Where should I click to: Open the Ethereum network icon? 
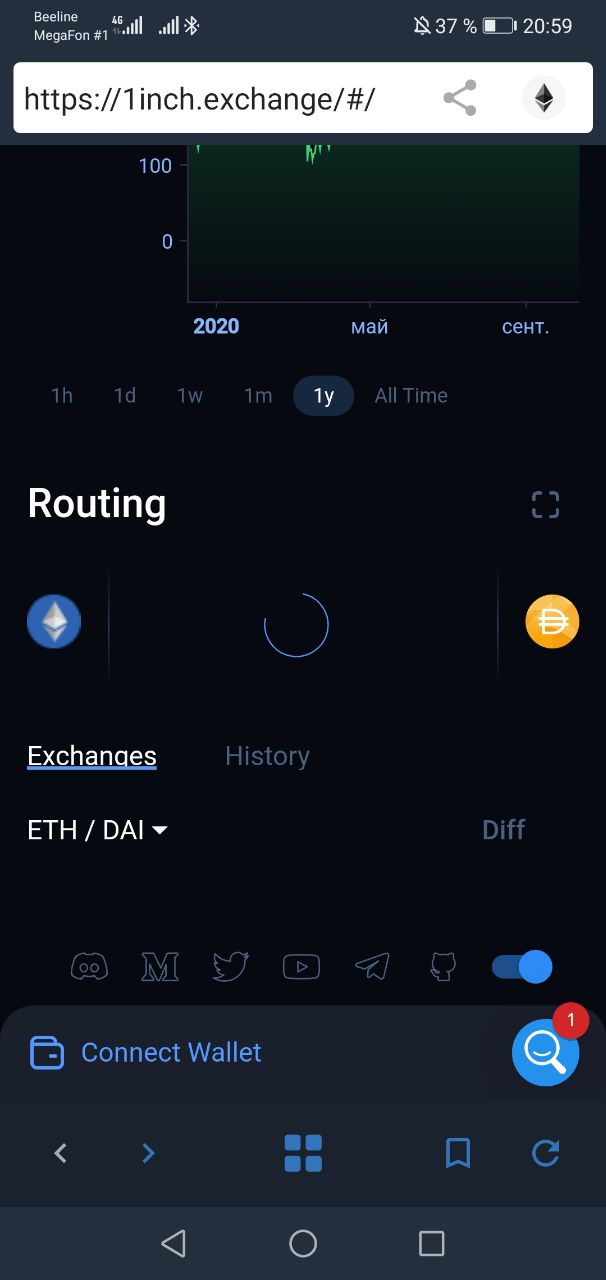[544, 98]
